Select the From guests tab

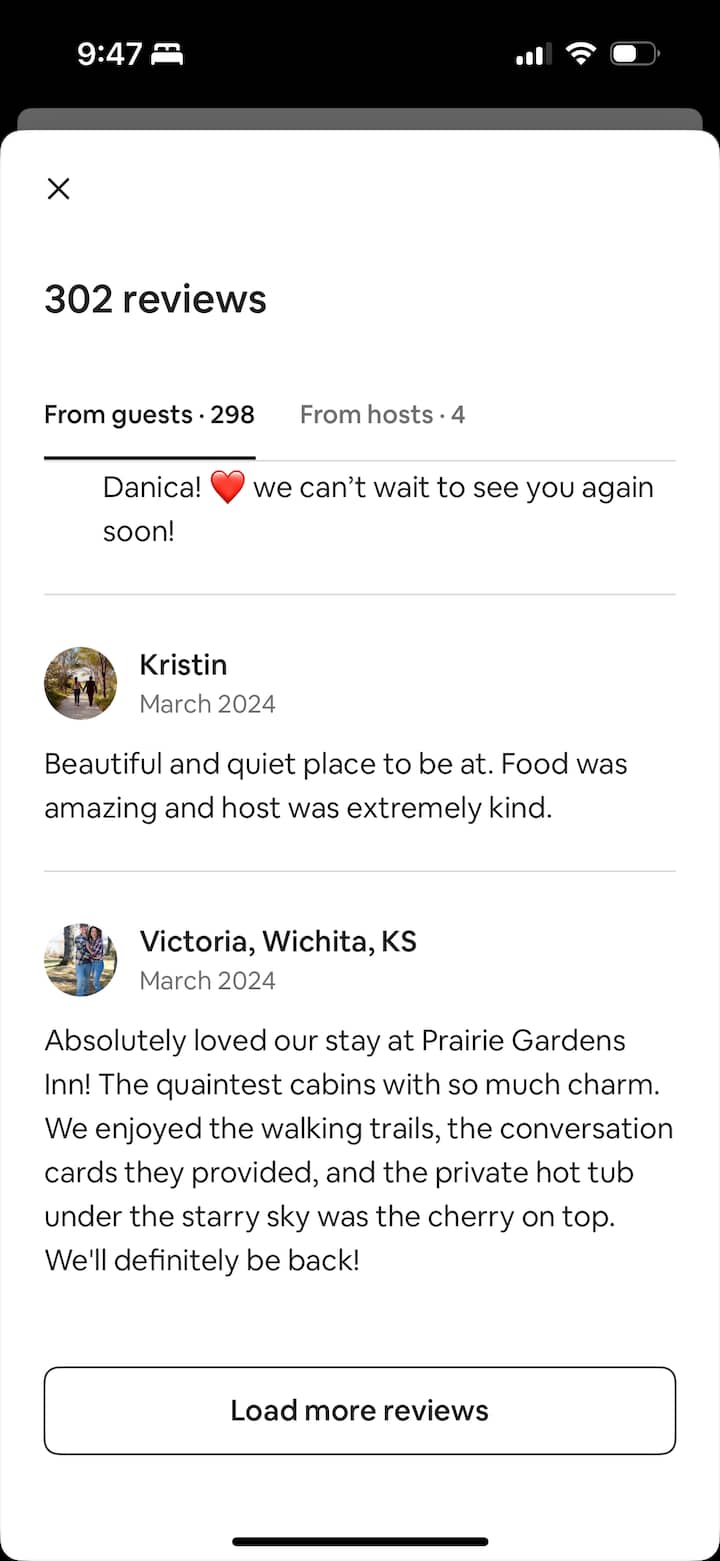tap(149, 415)
